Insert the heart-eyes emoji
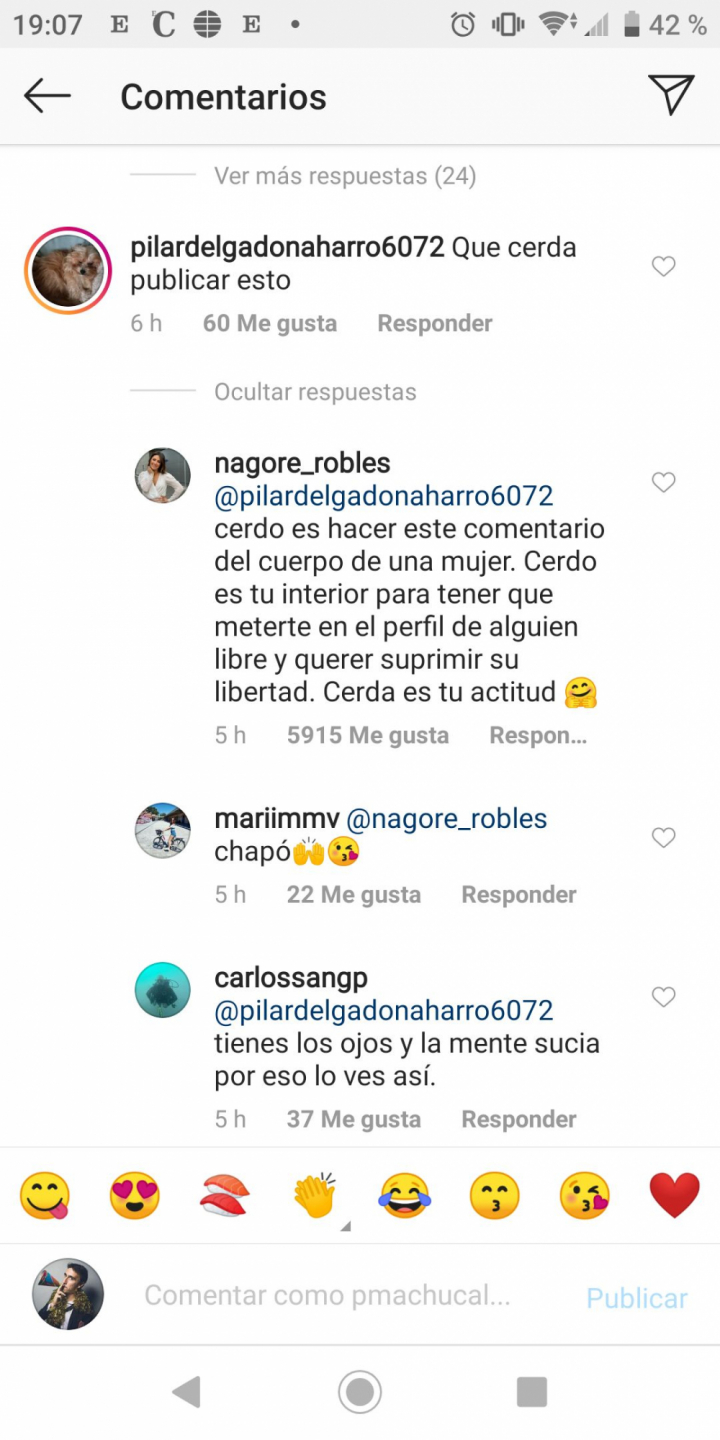 (x=134, y=1195)
